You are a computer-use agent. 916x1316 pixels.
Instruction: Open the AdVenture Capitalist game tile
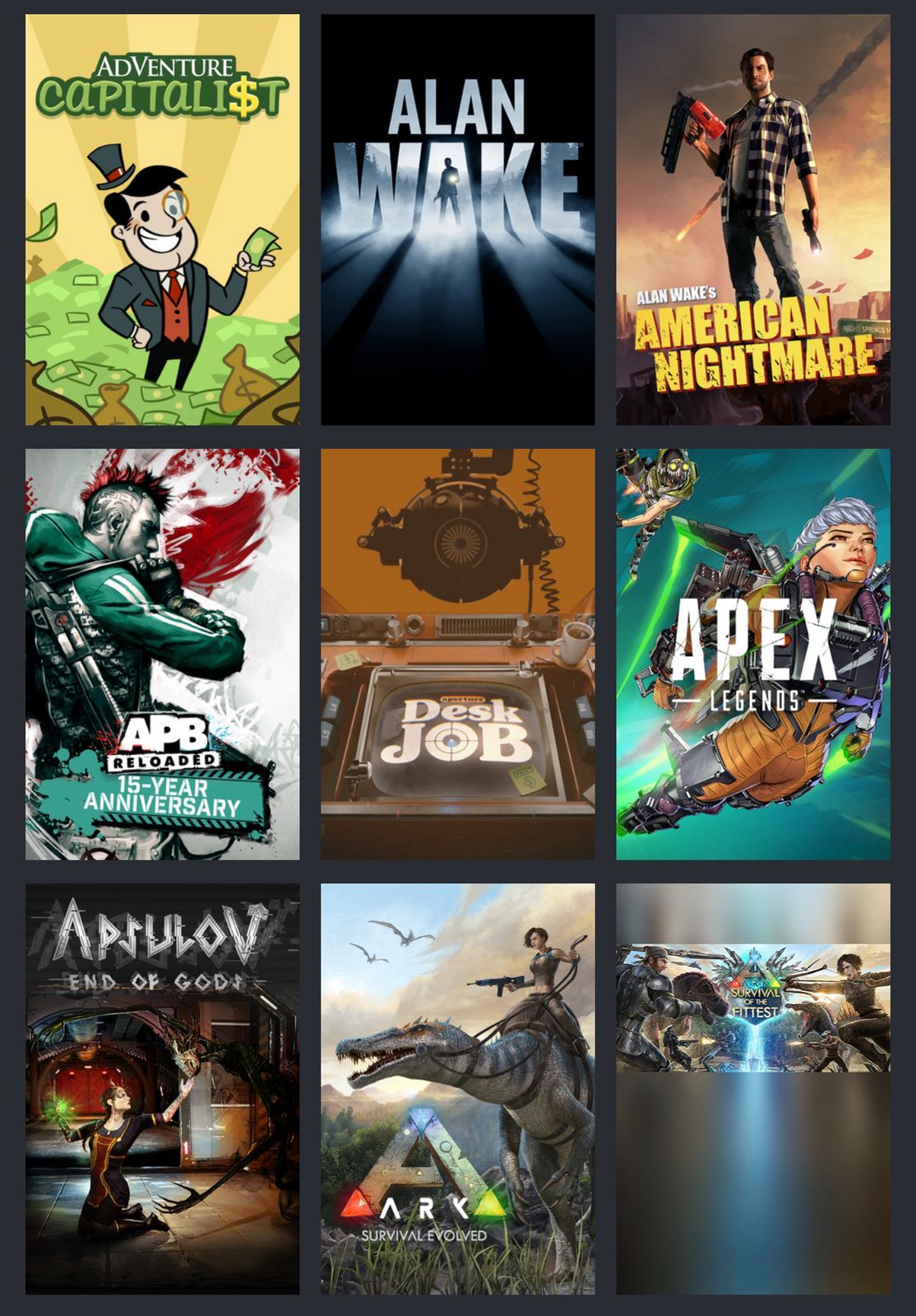[162, 220]
